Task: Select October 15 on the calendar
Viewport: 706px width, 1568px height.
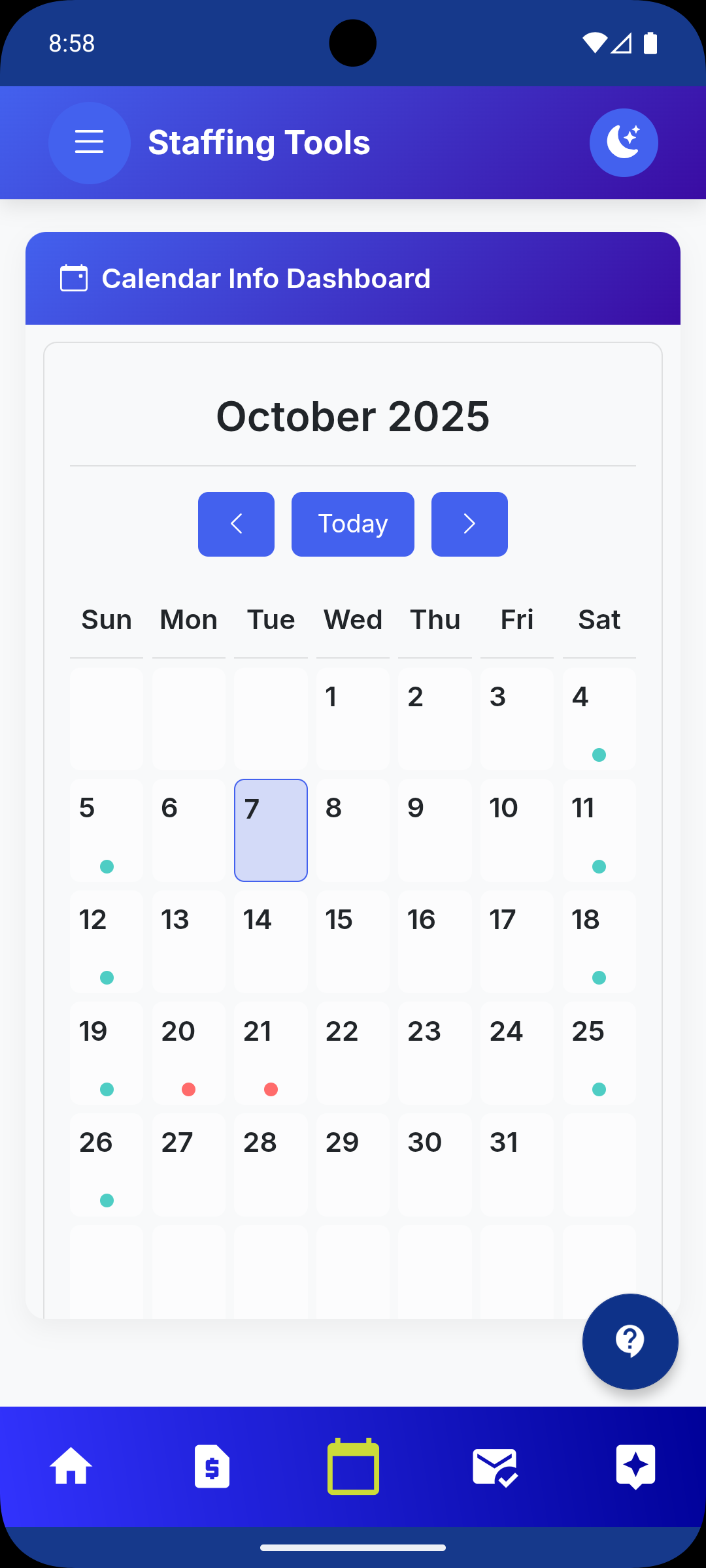Action: pyautogui.click(x=352, y=941)
